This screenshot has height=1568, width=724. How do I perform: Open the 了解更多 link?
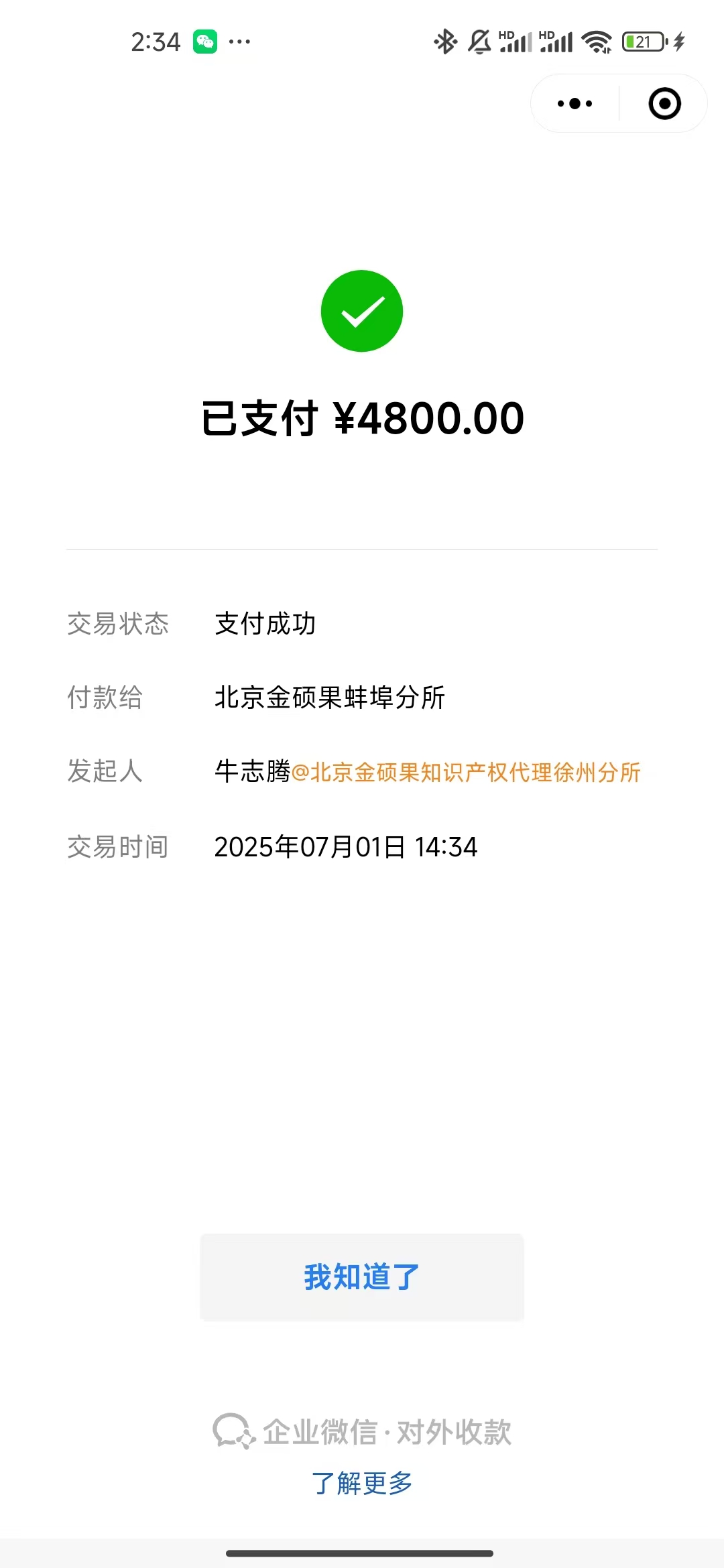pos(362,1483)
